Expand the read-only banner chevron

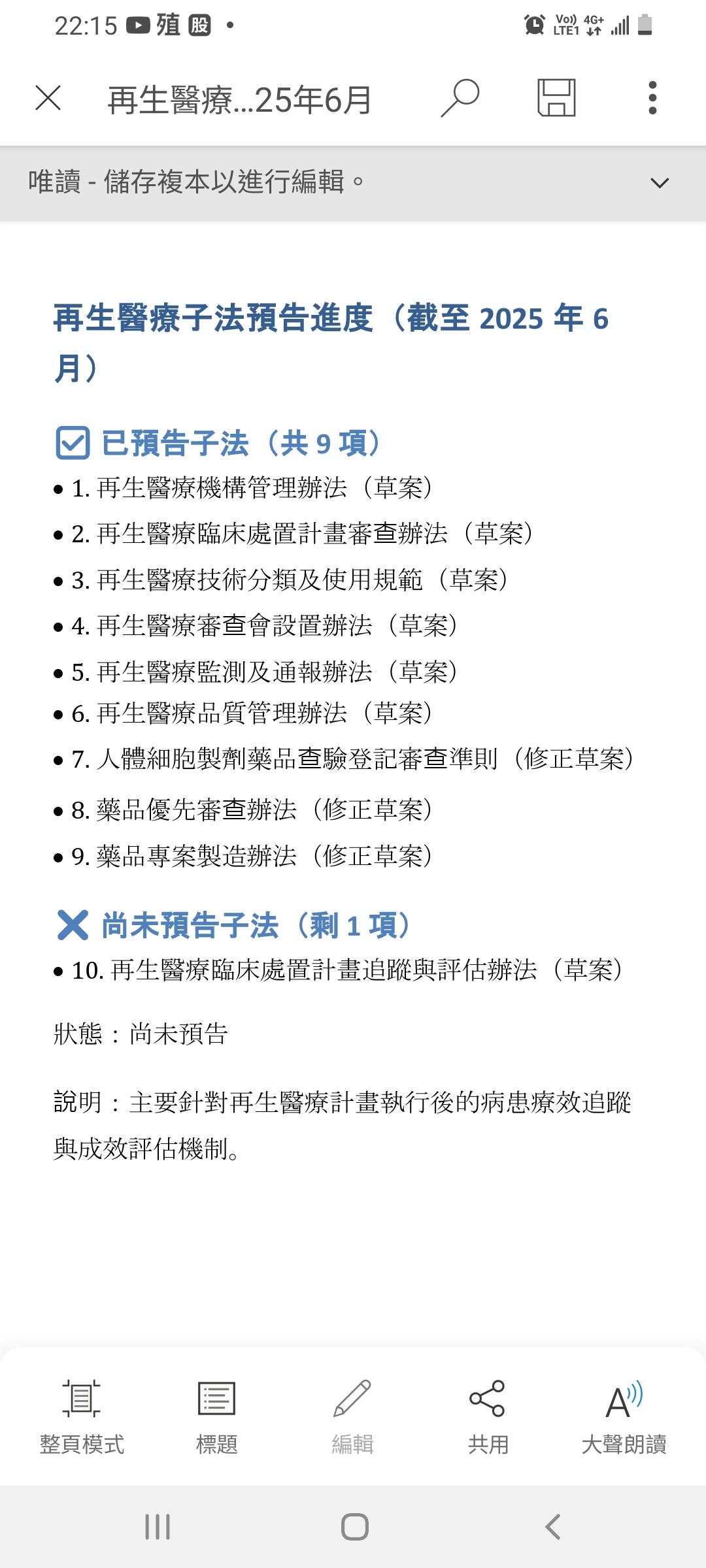(x=660, y=183)
